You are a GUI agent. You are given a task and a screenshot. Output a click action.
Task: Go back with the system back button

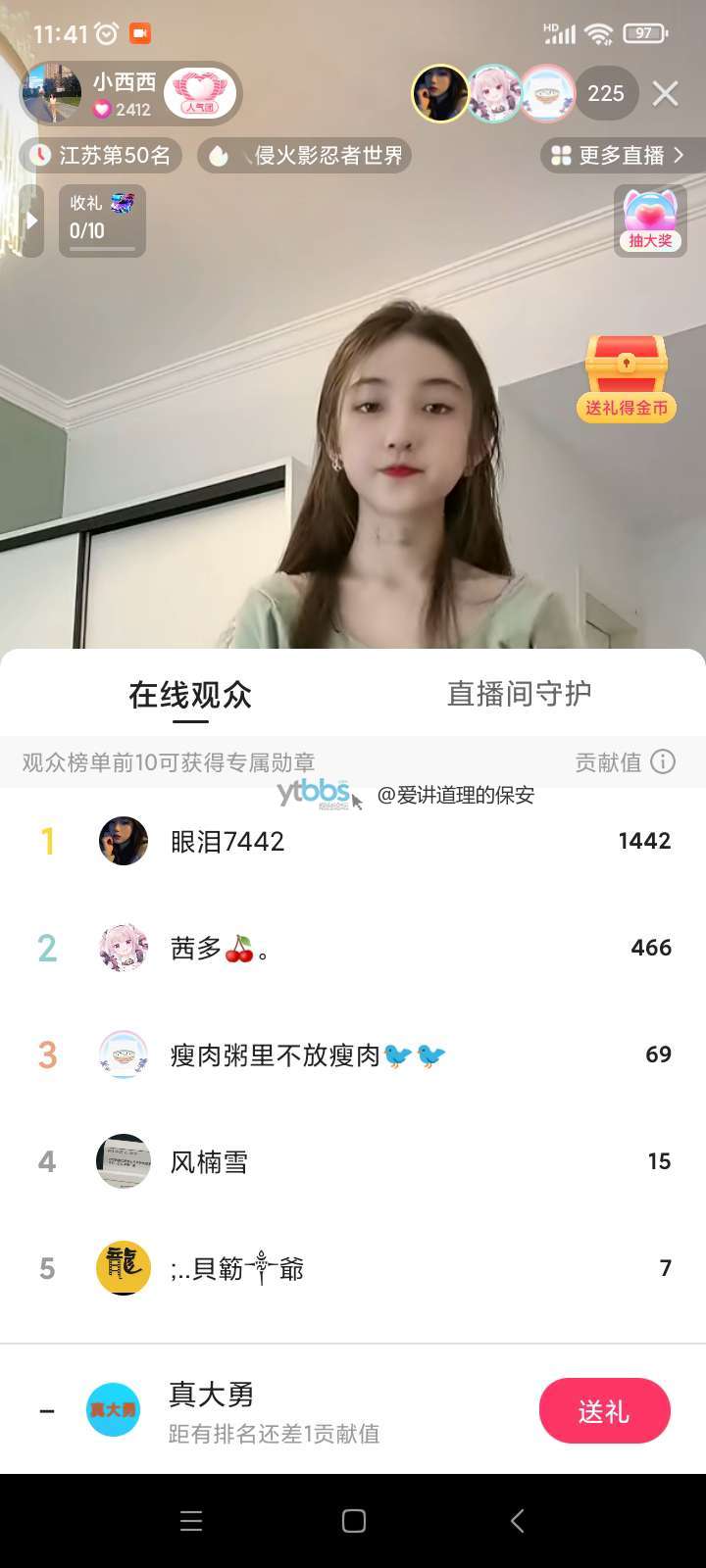pyautogui.click(x=517, y=1521)
